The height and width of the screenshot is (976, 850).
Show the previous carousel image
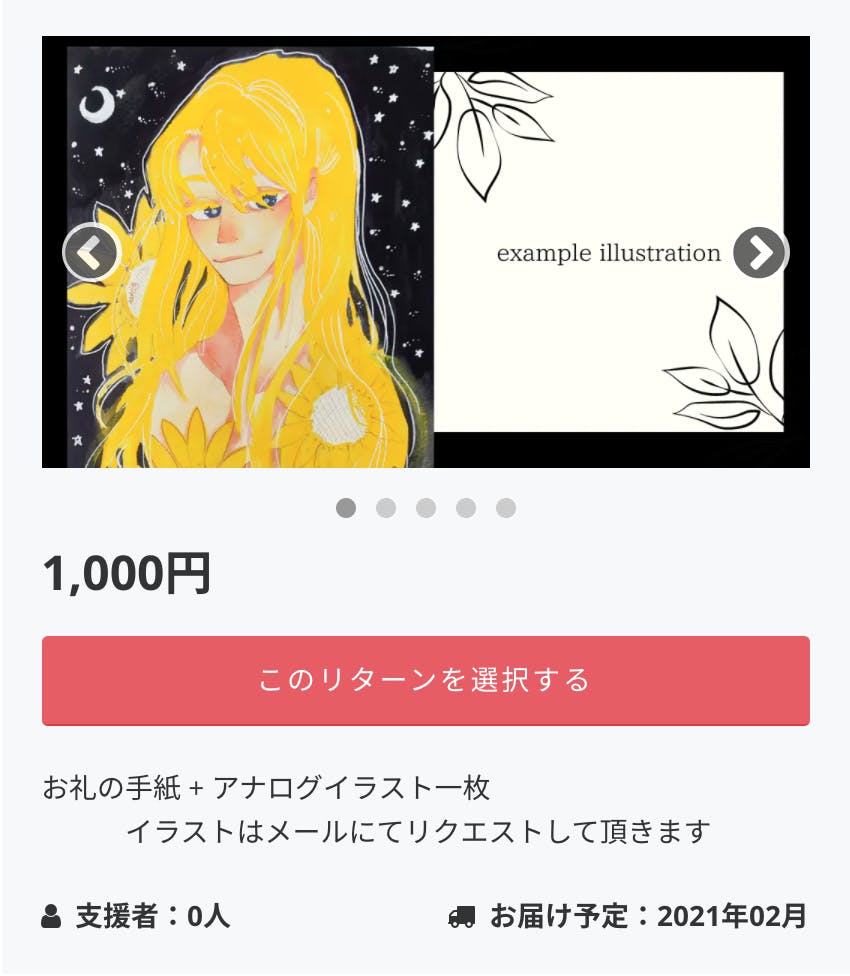[x=91, y=252]
